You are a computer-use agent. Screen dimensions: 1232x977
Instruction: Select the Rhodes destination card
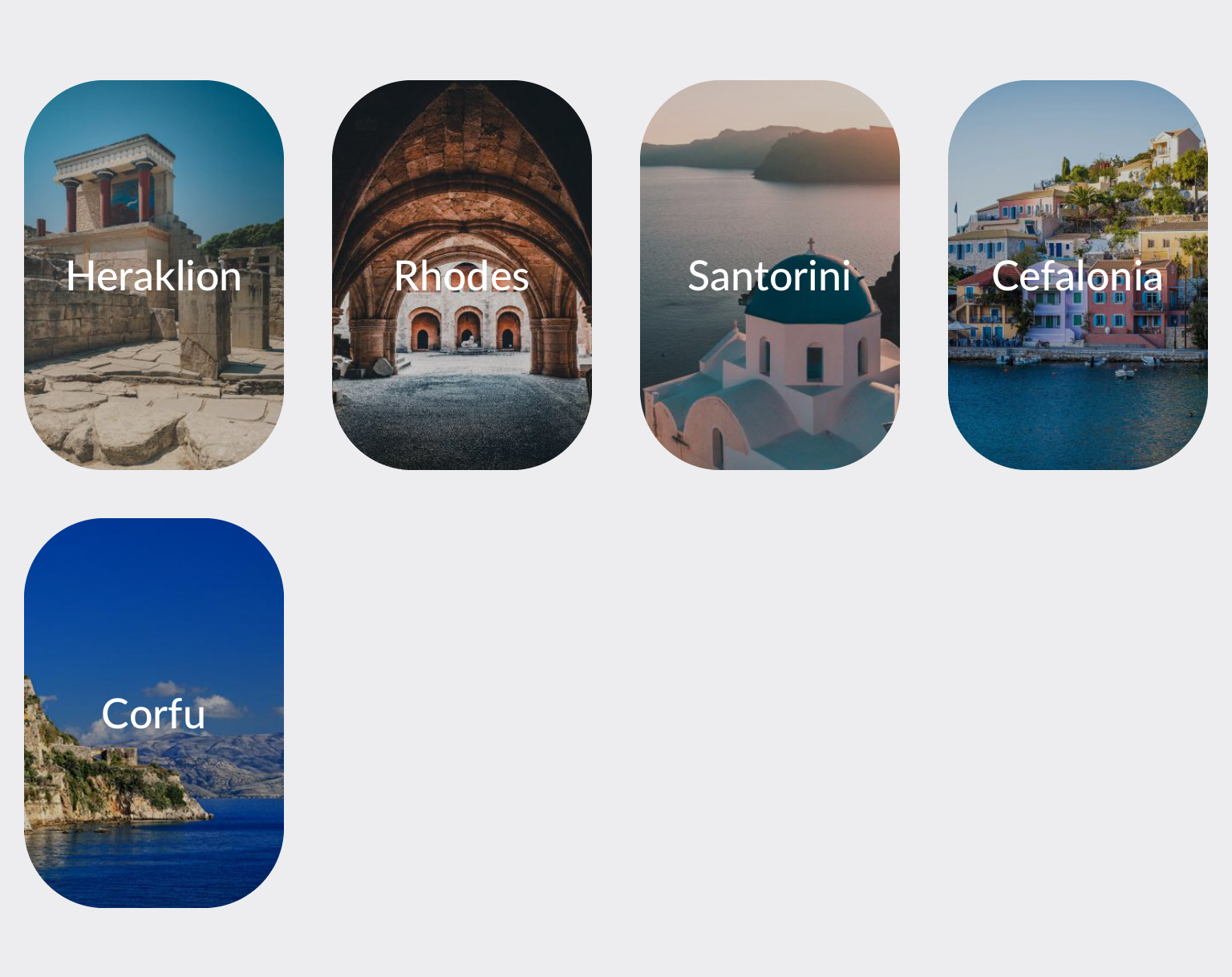(462, 275)
